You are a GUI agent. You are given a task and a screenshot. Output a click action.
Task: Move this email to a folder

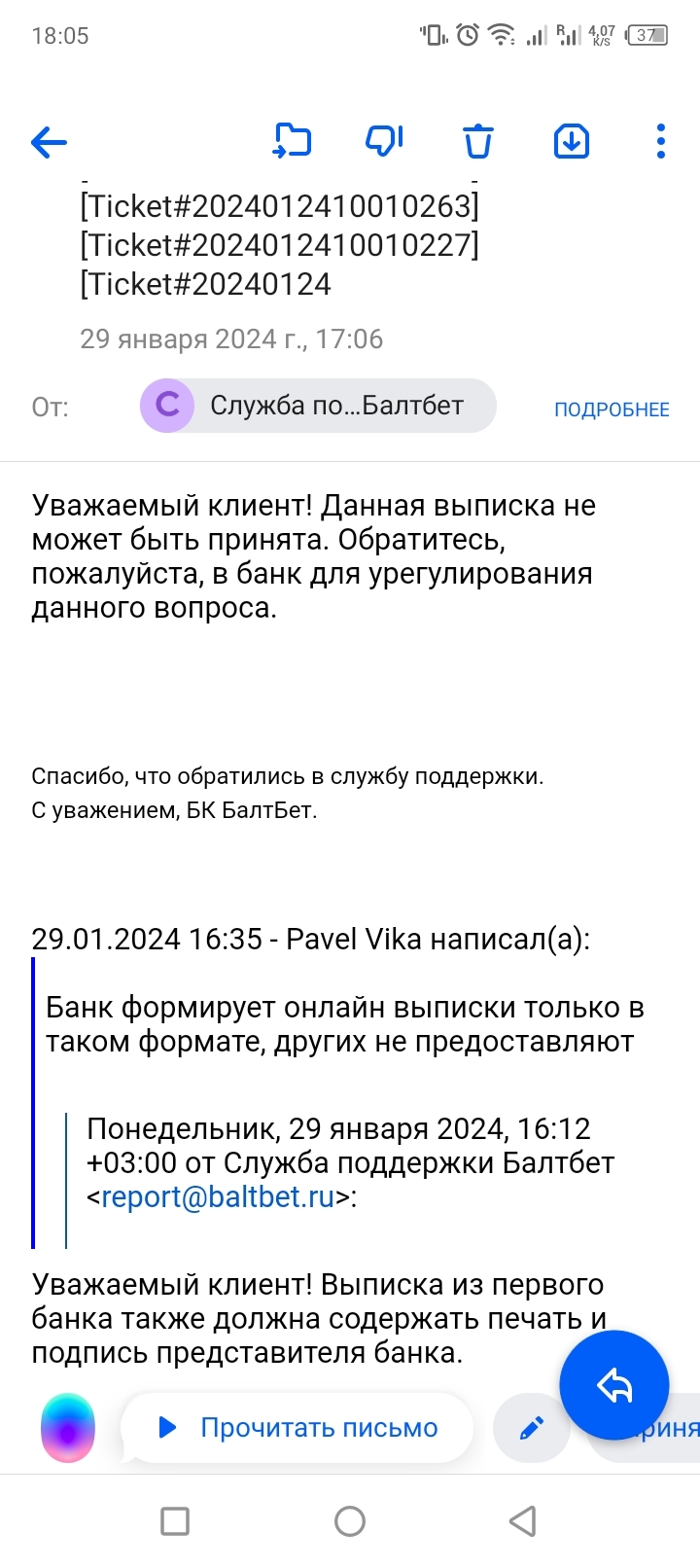pos(292,141)
